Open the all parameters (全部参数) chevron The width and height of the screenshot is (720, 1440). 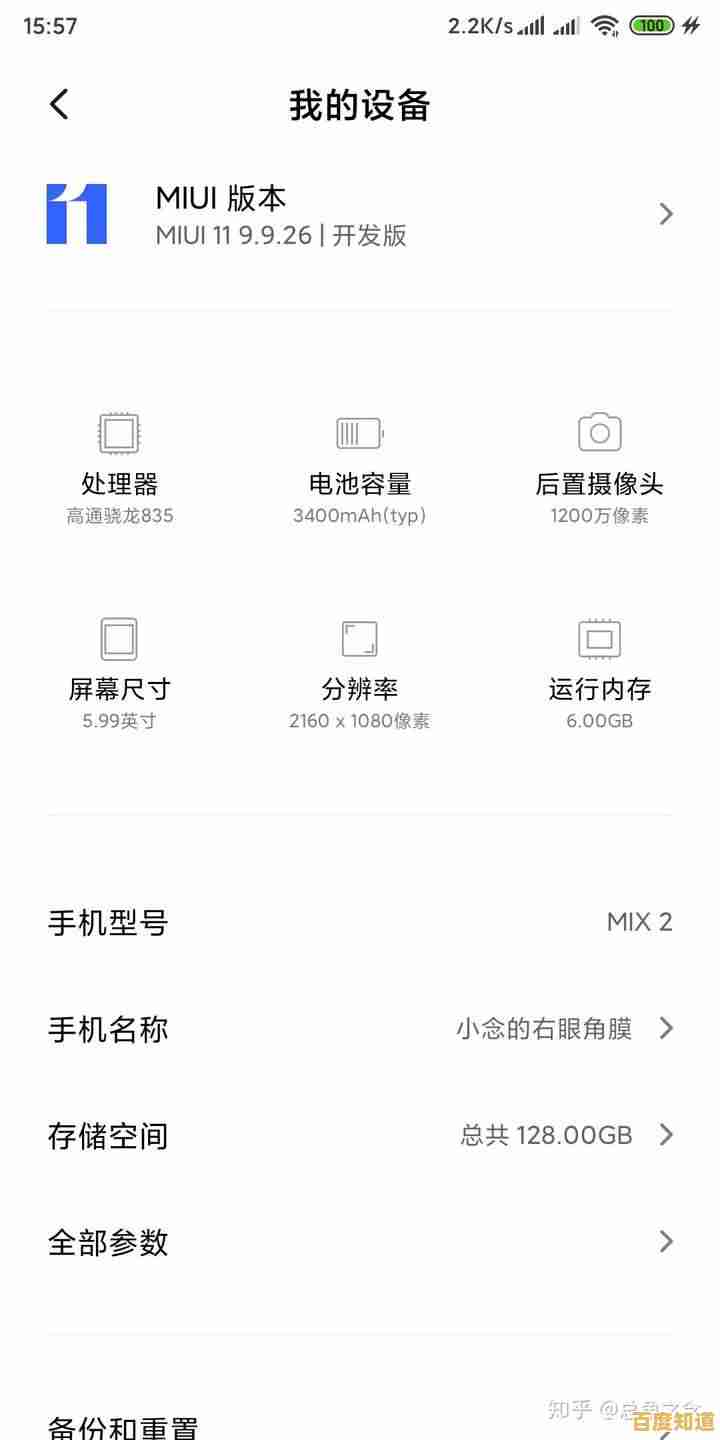point(665,1242)
